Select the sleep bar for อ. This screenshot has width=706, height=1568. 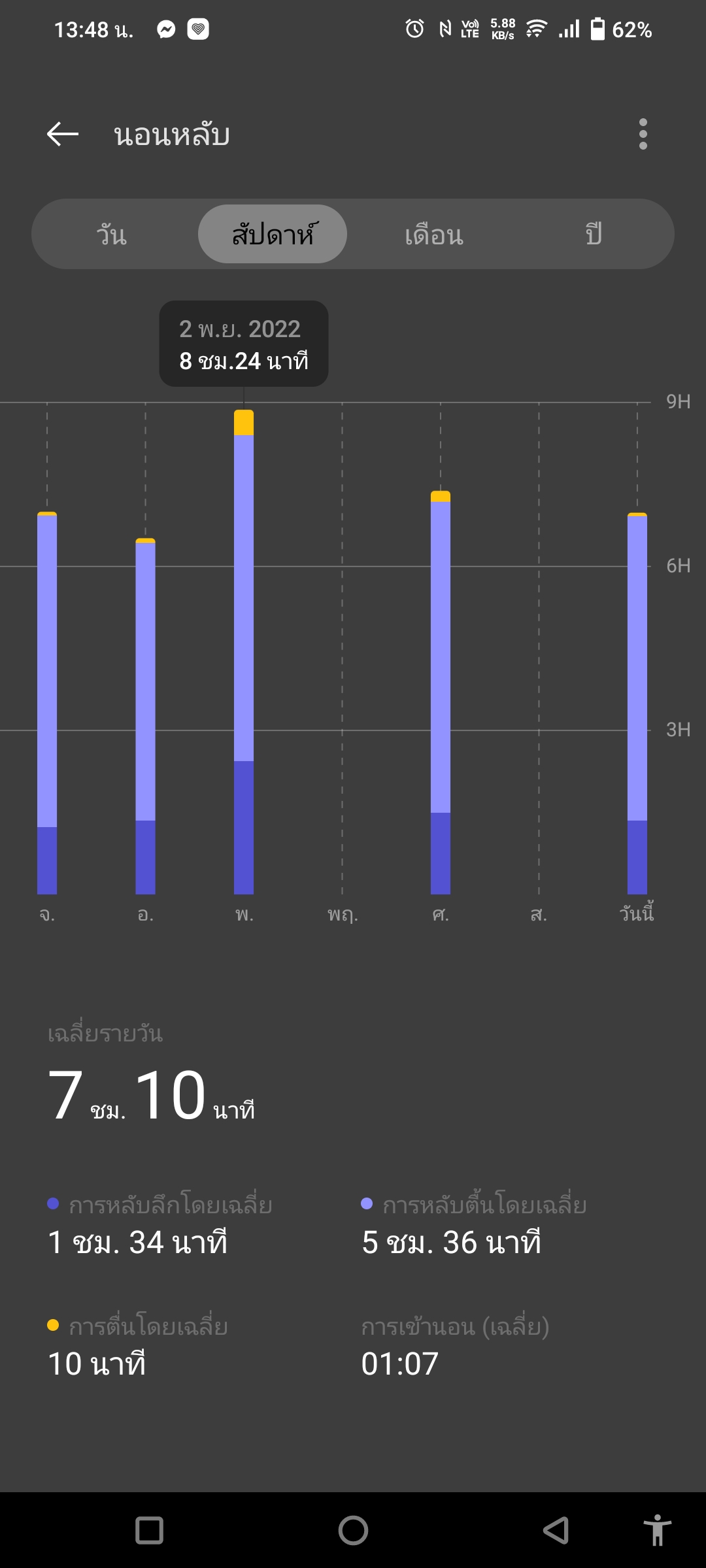pyautogui.click(x=145, y=715)
